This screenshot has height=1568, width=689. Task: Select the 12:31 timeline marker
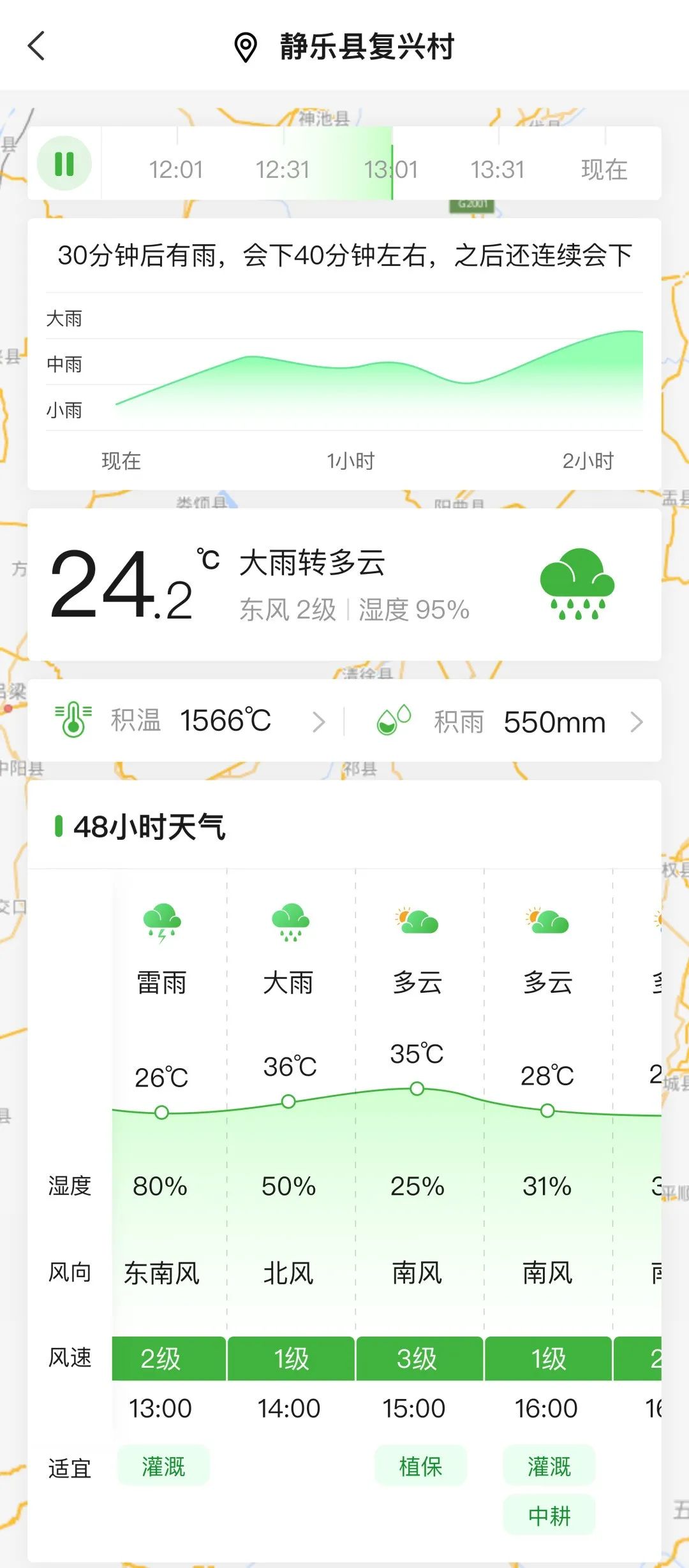(283, 170)
